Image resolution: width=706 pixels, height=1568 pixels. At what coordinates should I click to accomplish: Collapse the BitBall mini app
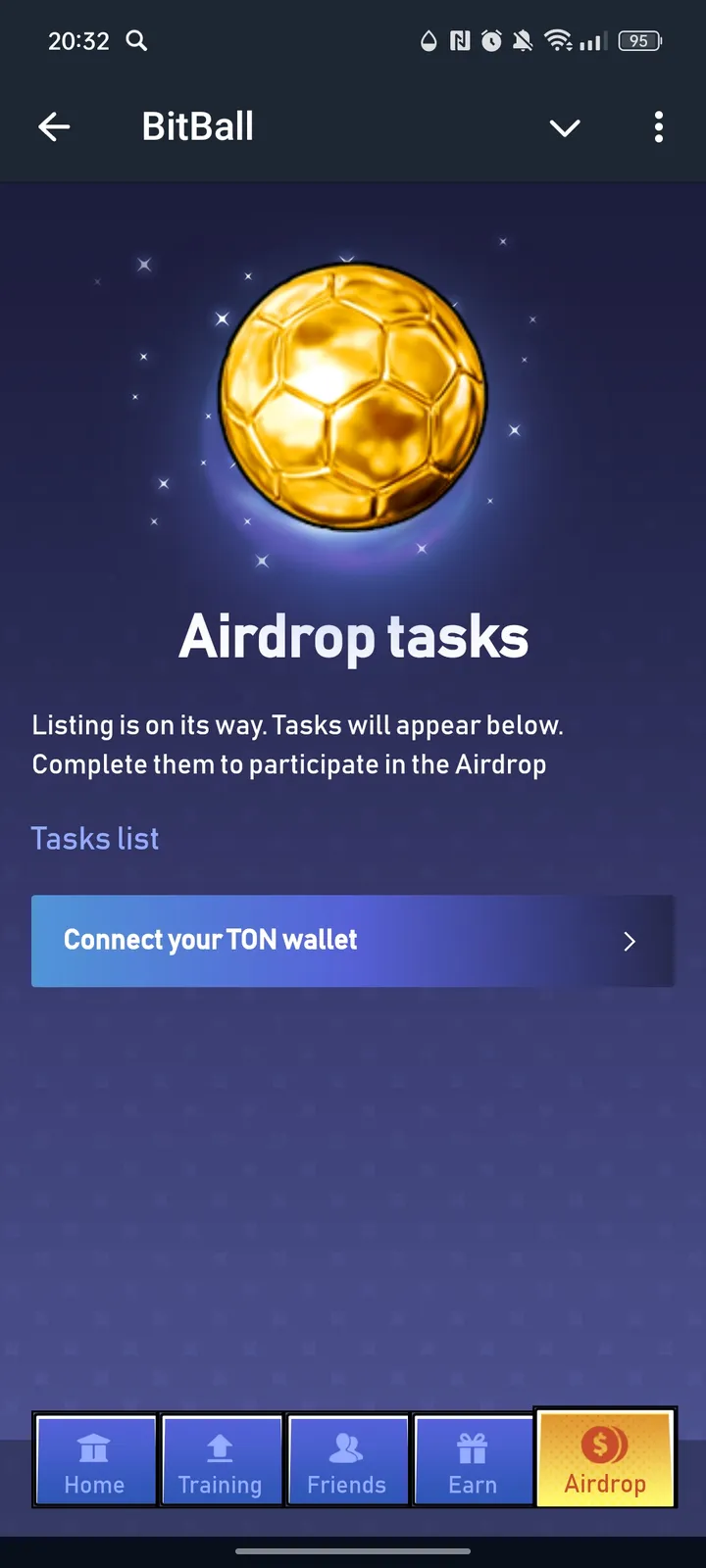(x=565, y=127)
